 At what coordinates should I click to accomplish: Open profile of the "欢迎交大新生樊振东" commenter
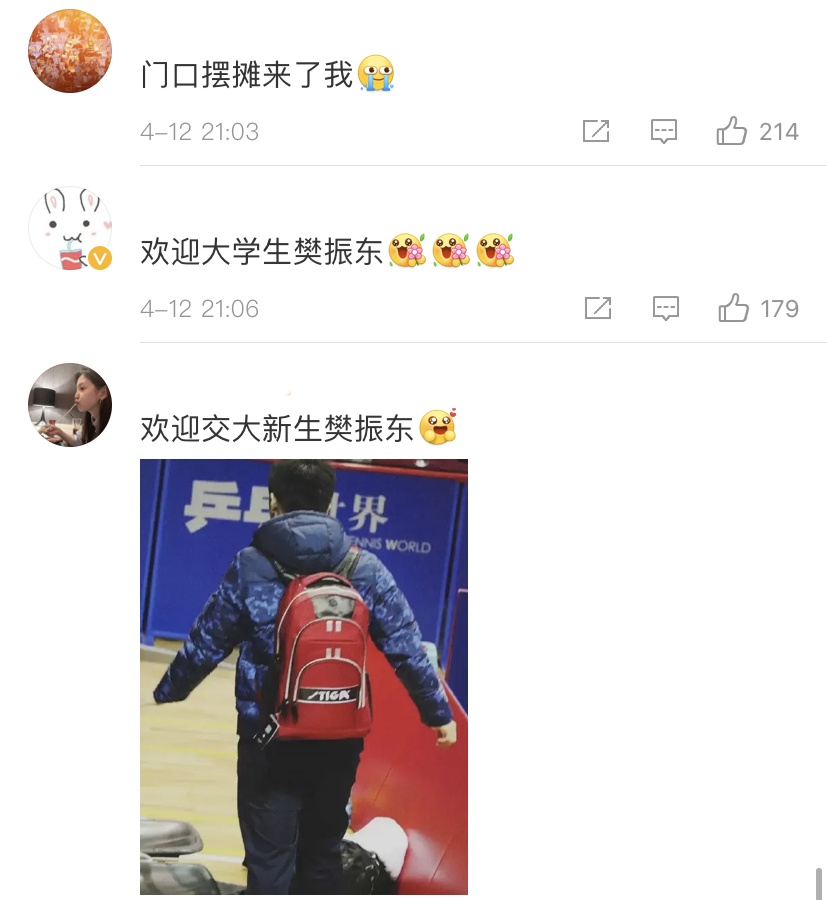point(70,405)
